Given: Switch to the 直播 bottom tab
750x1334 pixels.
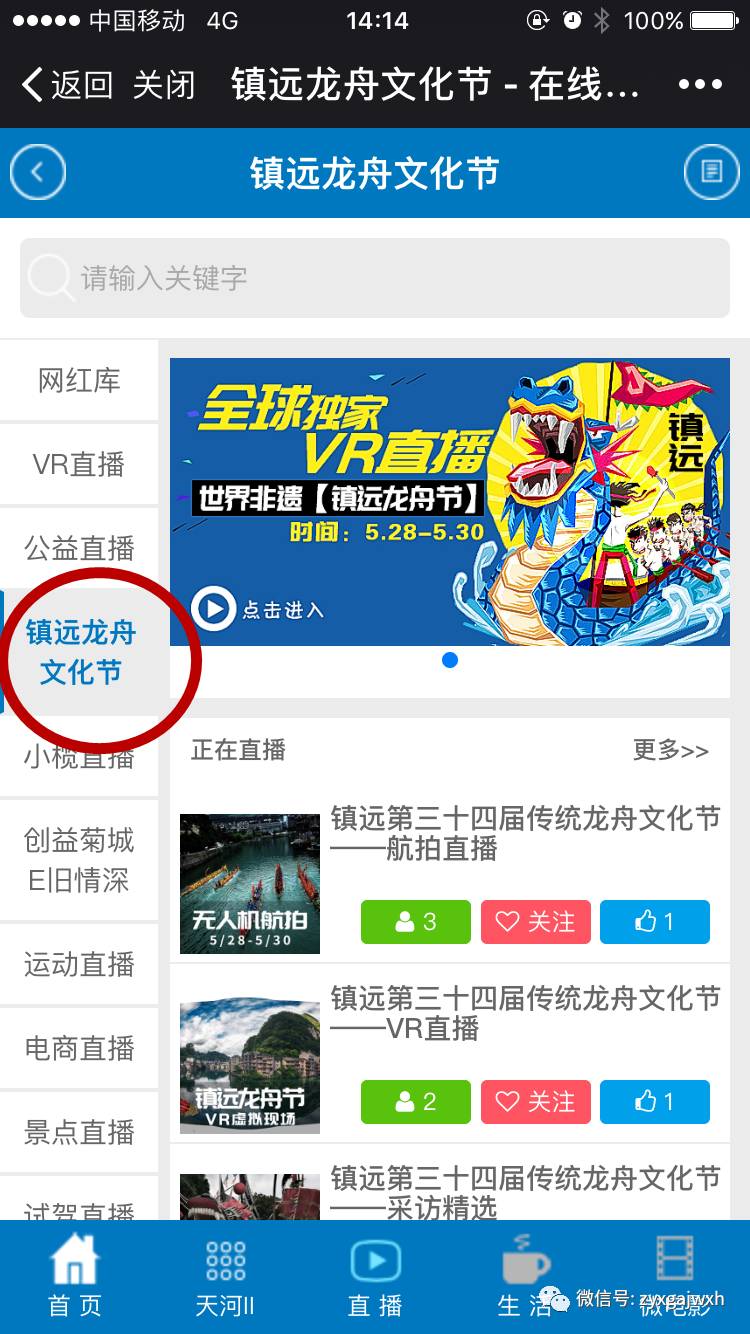Looking at the screenshot, I should (x=375, y=1275).
